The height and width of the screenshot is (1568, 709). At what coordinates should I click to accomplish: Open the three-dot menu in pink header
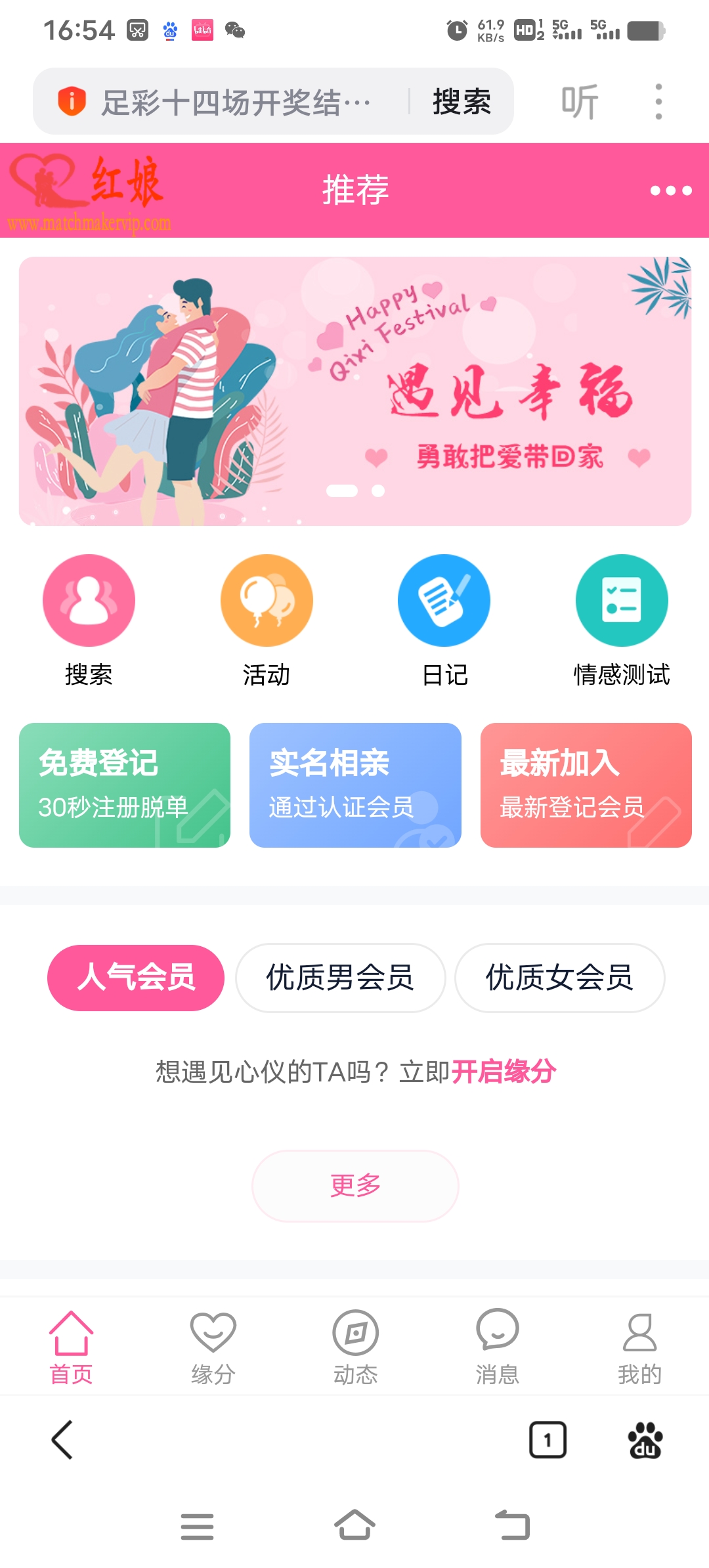671,191
